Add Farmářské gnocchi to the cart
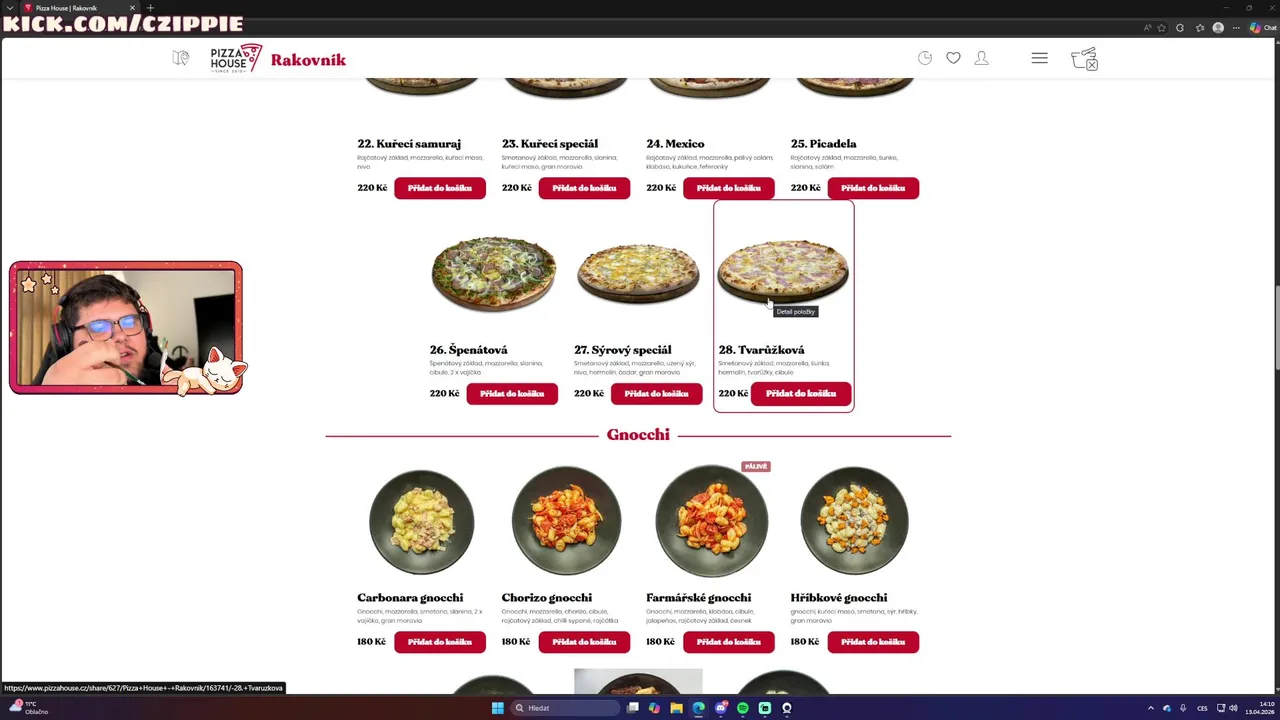The width and height of the screenshot is (1280, 720). (x=728, y=642)
